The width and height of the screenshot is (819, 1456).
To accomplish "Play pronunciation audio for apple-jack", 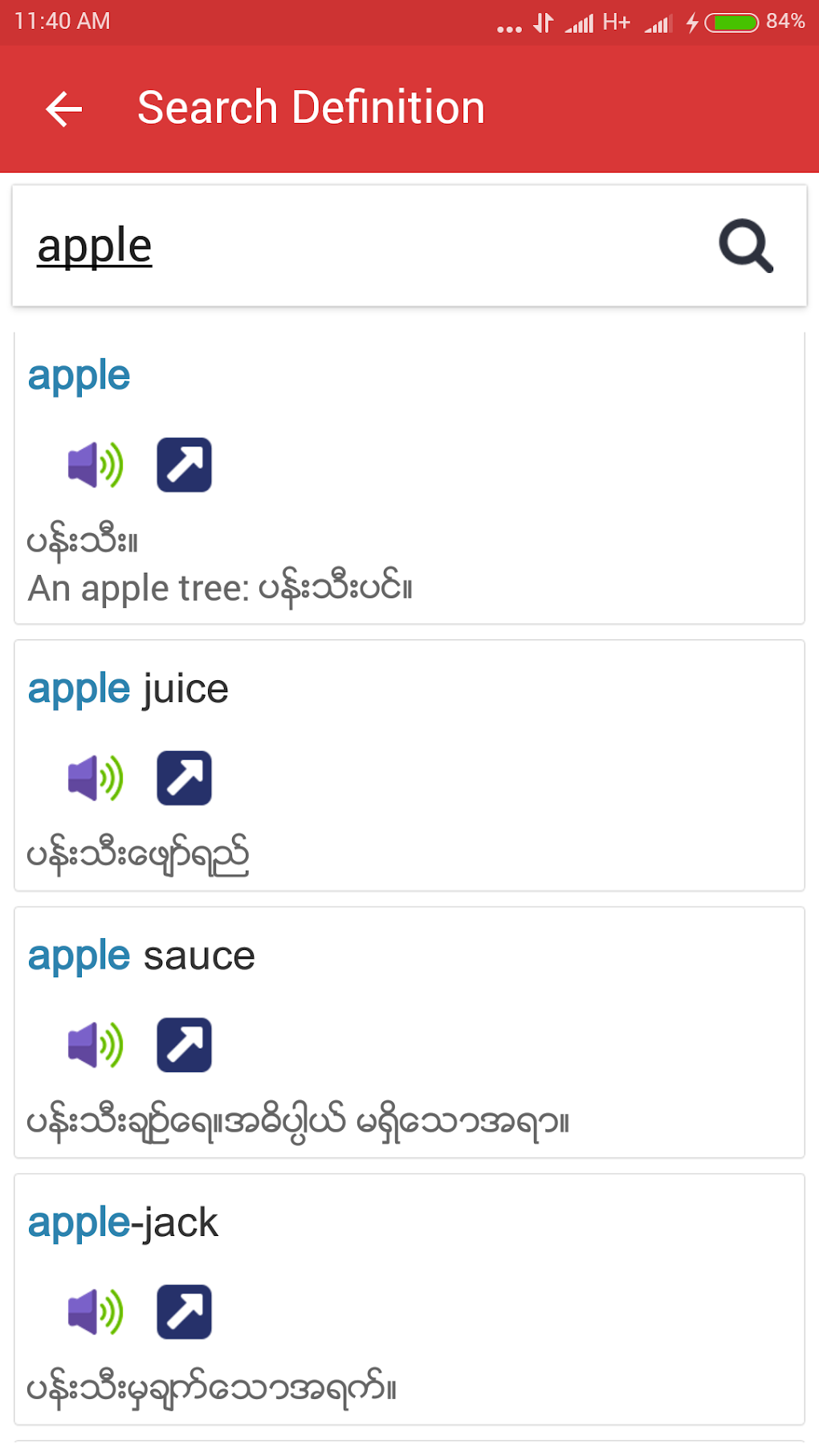I will coord(96,1311).
